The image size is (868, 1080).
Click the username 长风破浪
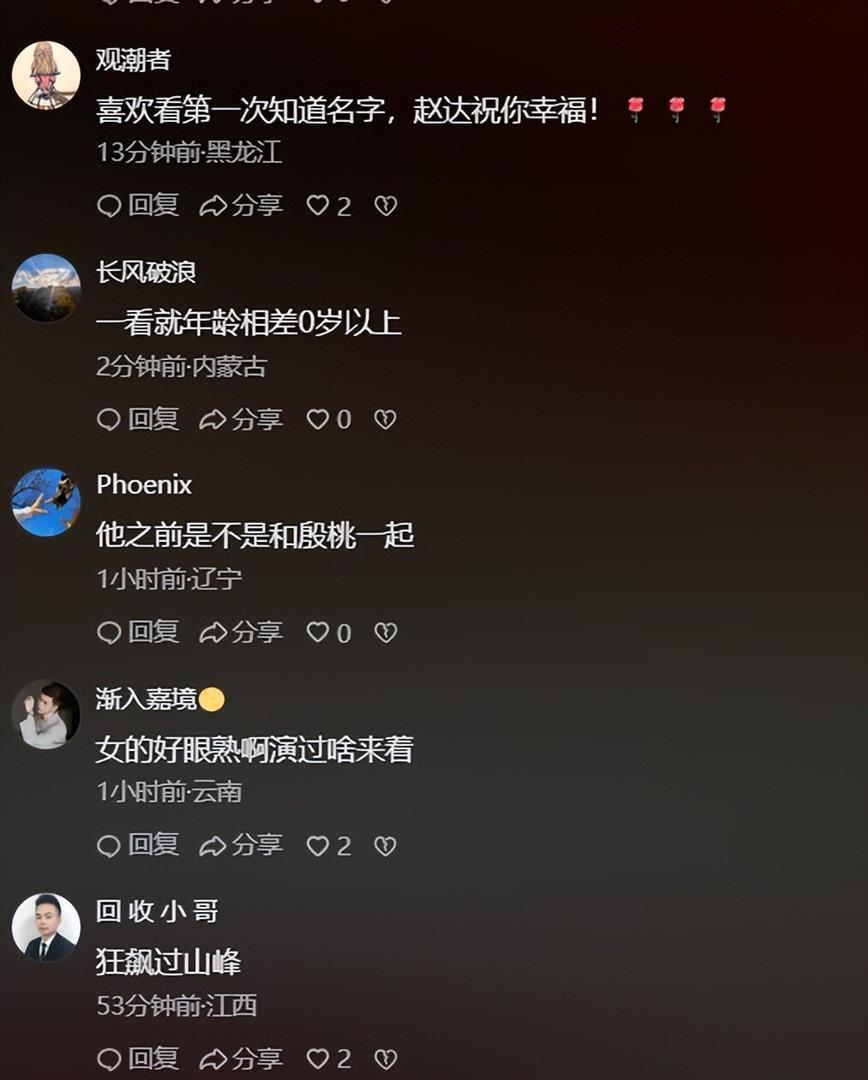click(148, 270)
